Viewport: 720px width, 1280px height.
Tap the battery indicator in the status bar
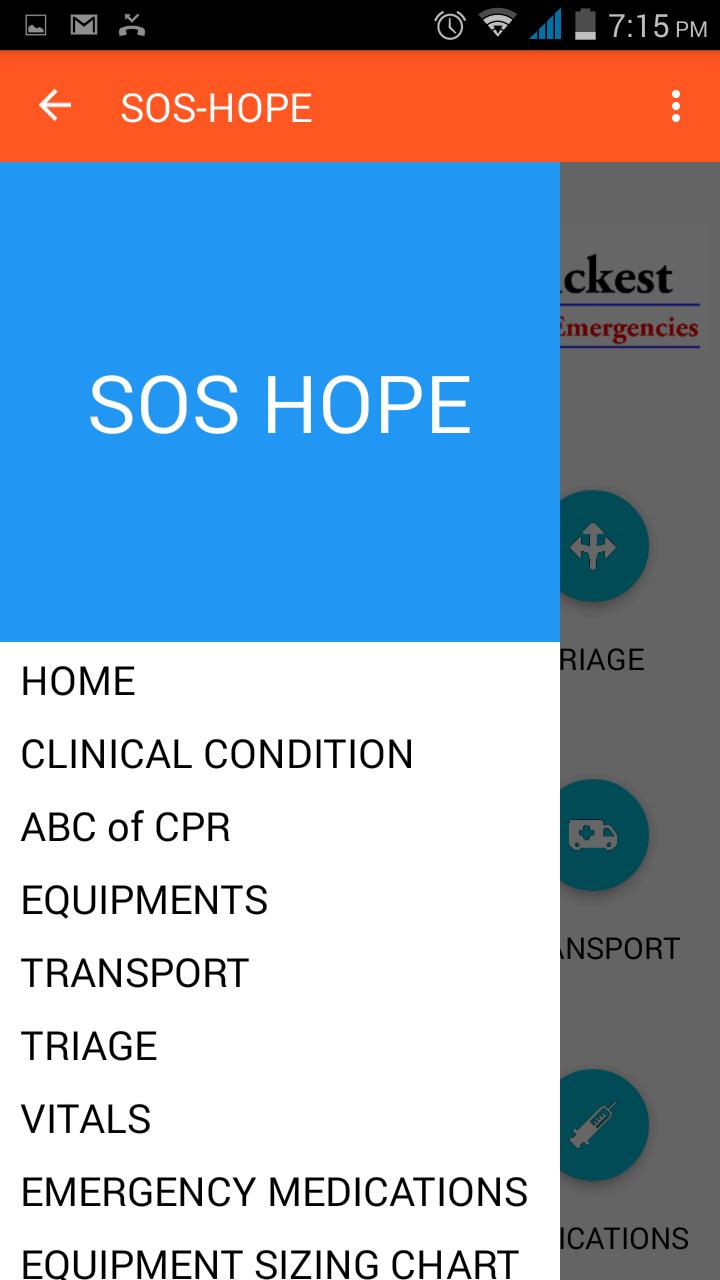pyautogui.click(x=585, y=25)
